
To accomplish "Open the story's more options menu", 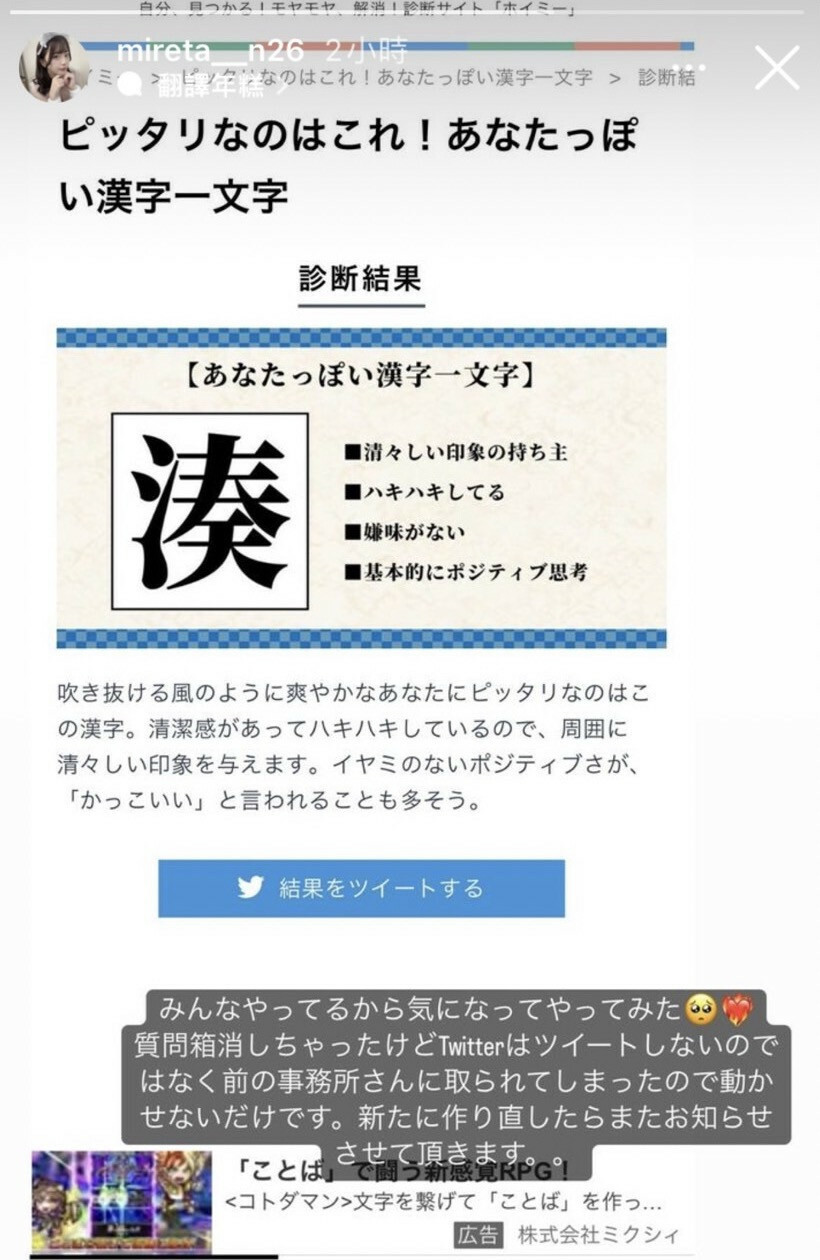I will [x=689, y=69].
